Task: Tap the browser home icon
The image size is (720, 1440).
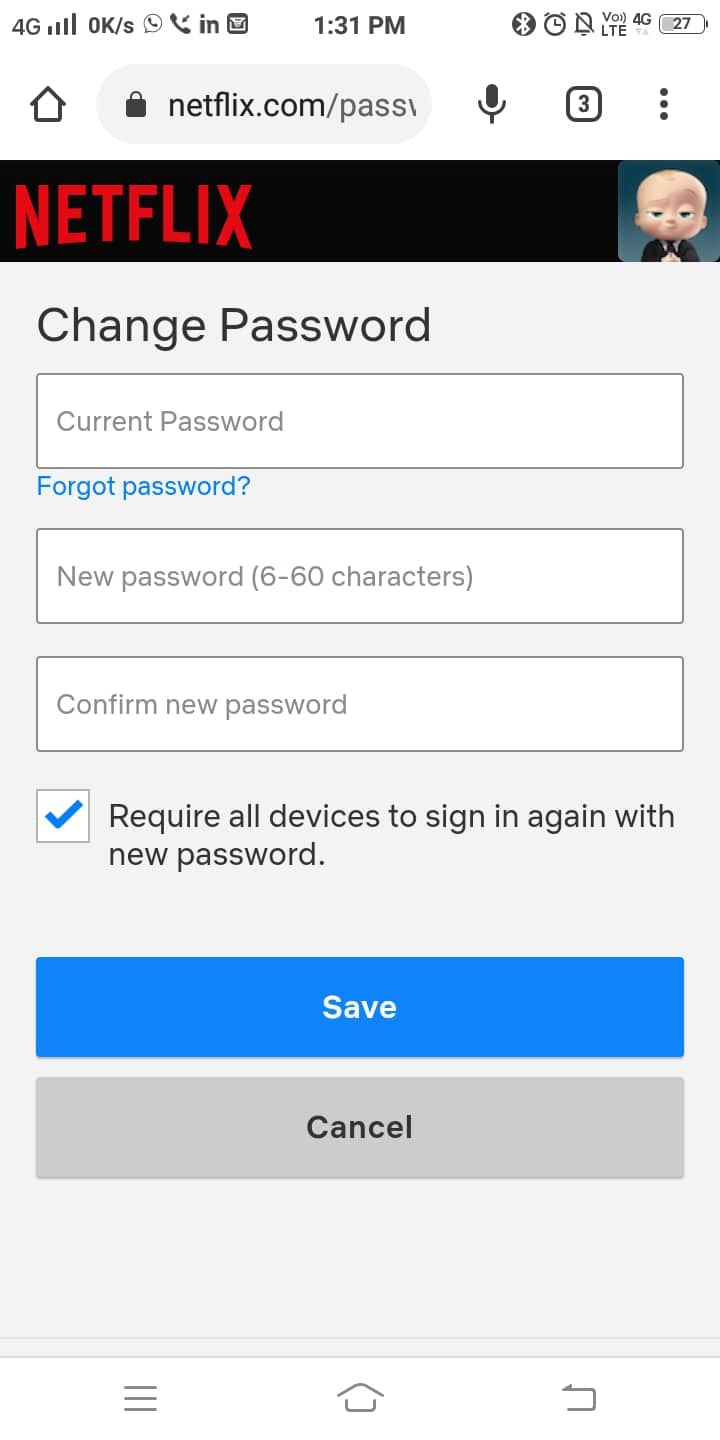Action: (x=47, y=103)
